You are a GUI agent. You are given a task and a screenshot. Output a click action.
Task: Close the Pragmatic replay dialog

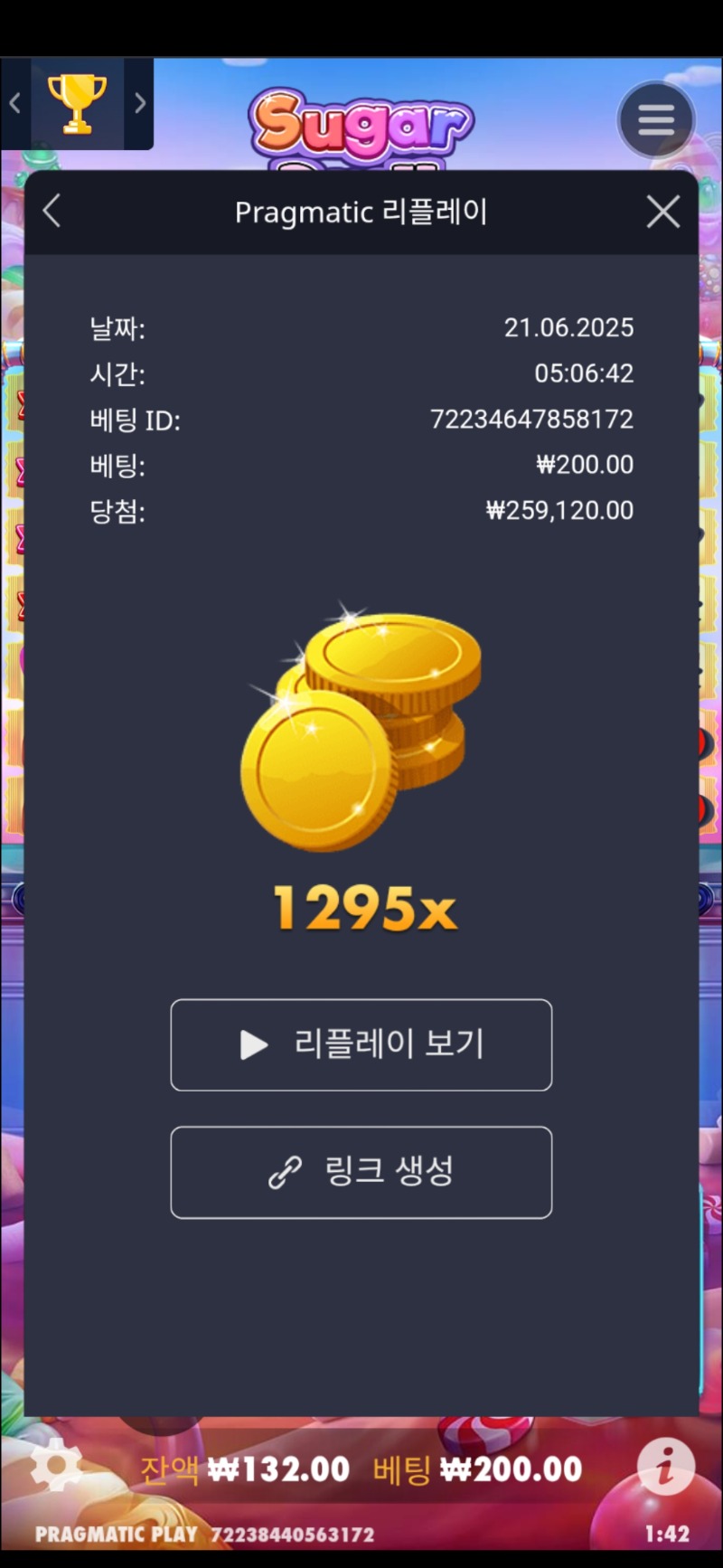(663, 213)
